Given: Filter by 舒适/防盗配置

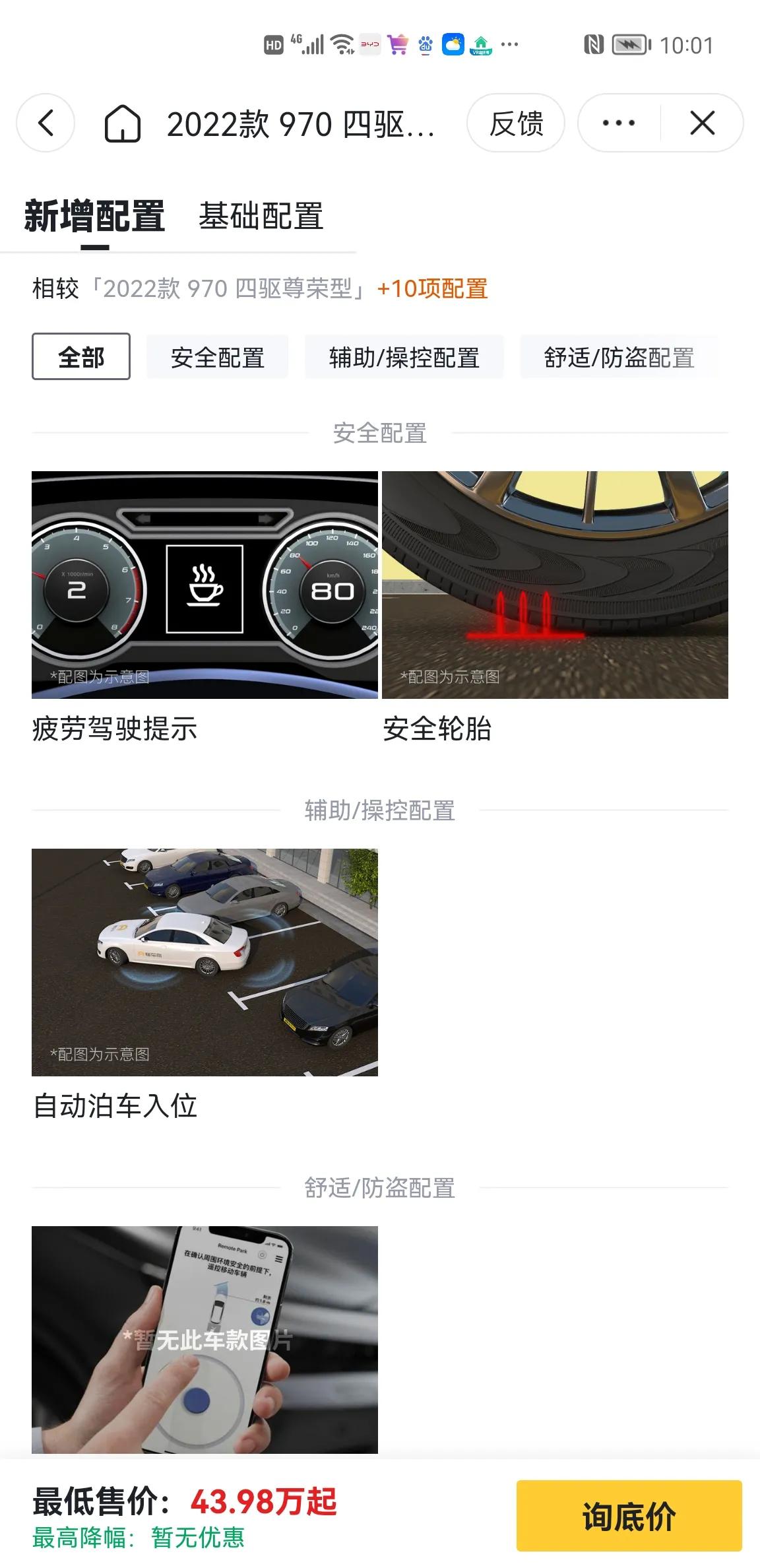Looking at the screenshot, I should click(x=619, y=357).
